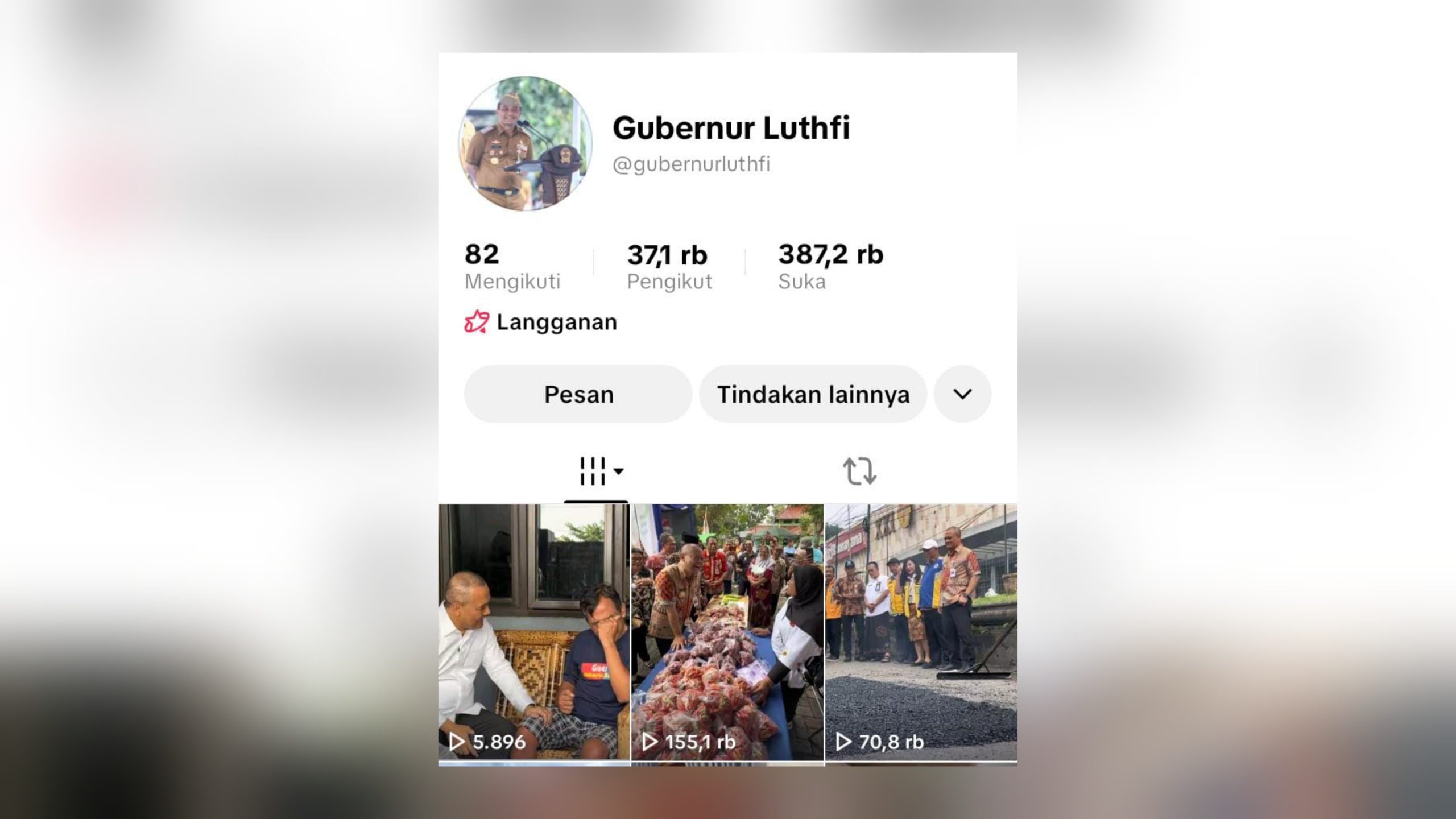View the Pengikut followers list
This screenshot has height=819, width=1456.
click(x=669, y=266)
